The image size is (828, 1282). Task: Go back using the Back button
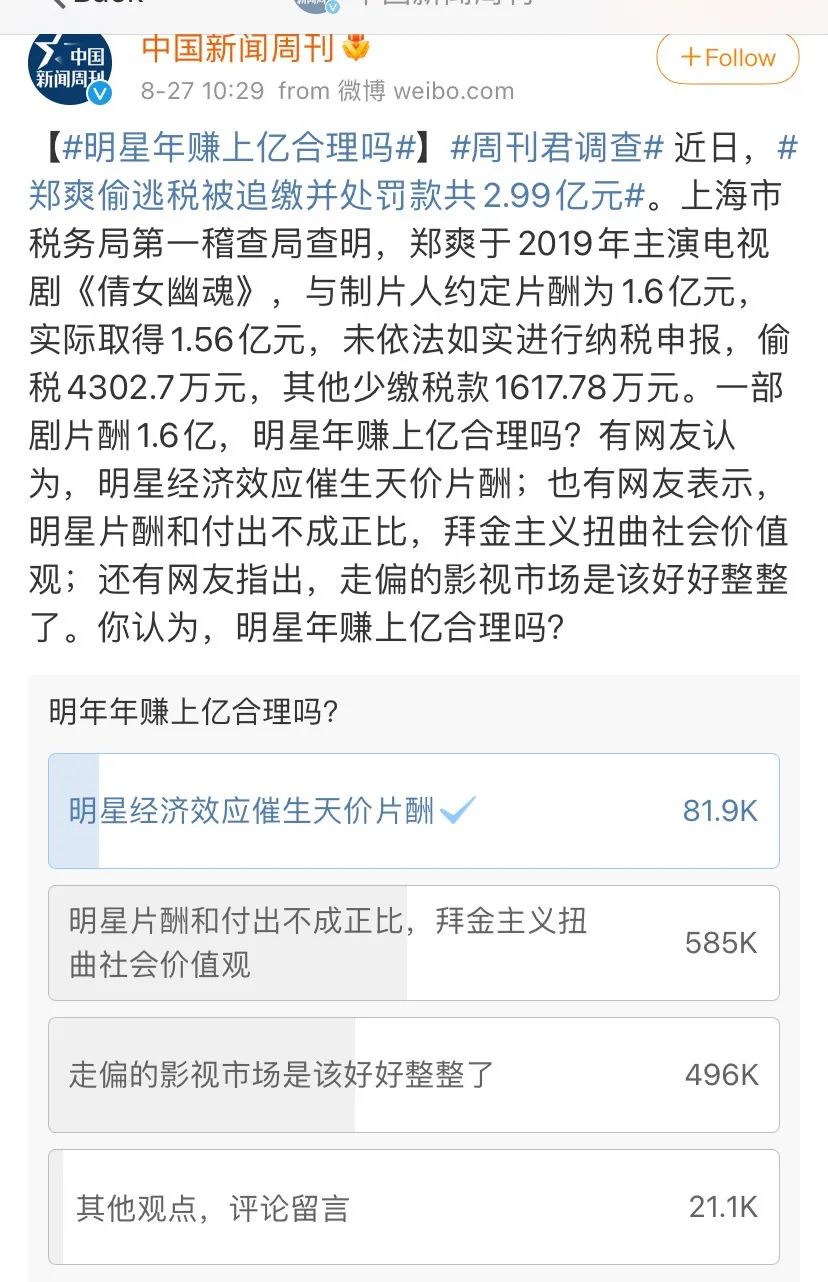(95, 5)
